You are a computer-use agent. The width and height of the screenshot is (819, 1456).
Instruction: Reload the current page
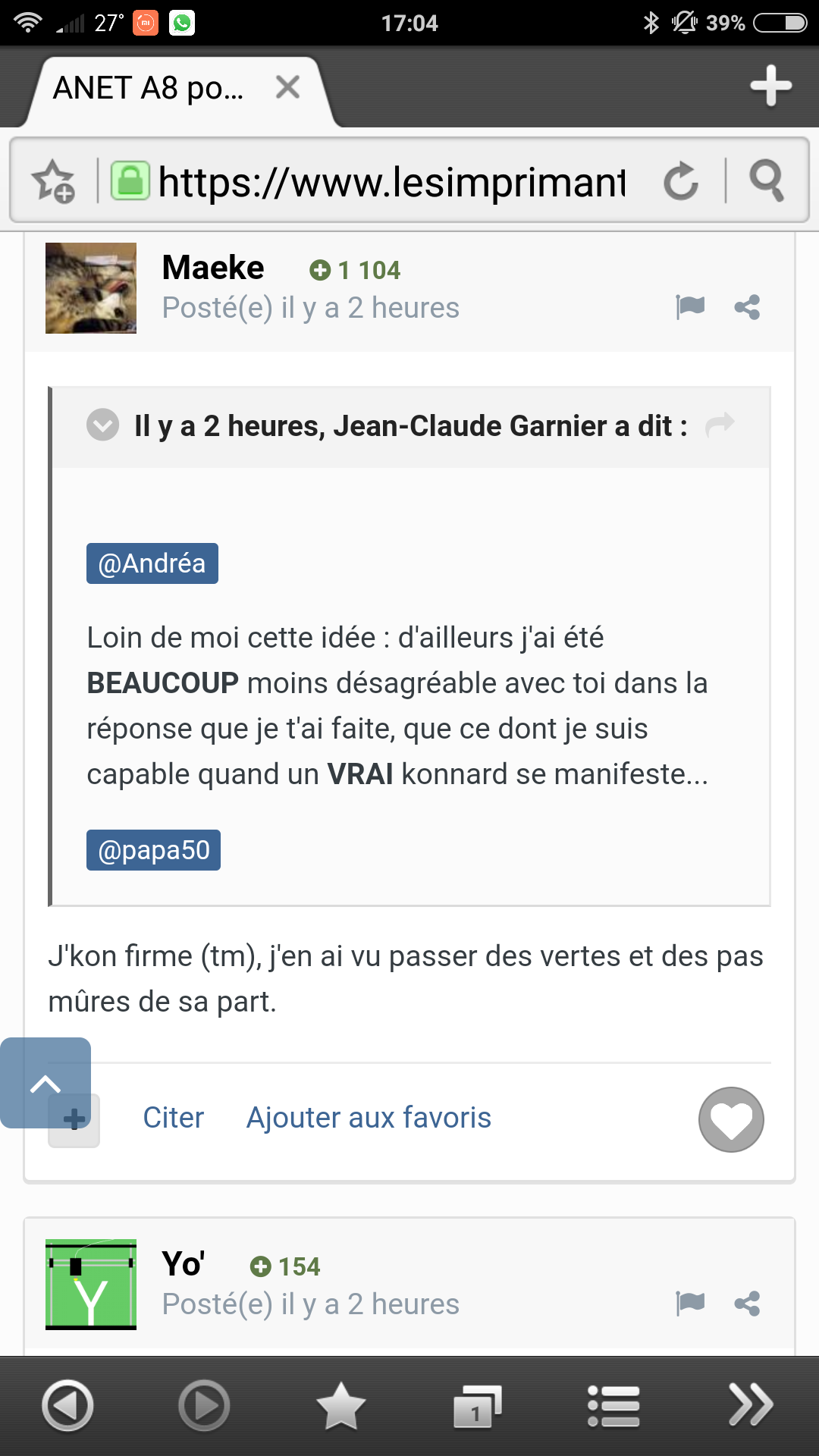click(680, 181)
